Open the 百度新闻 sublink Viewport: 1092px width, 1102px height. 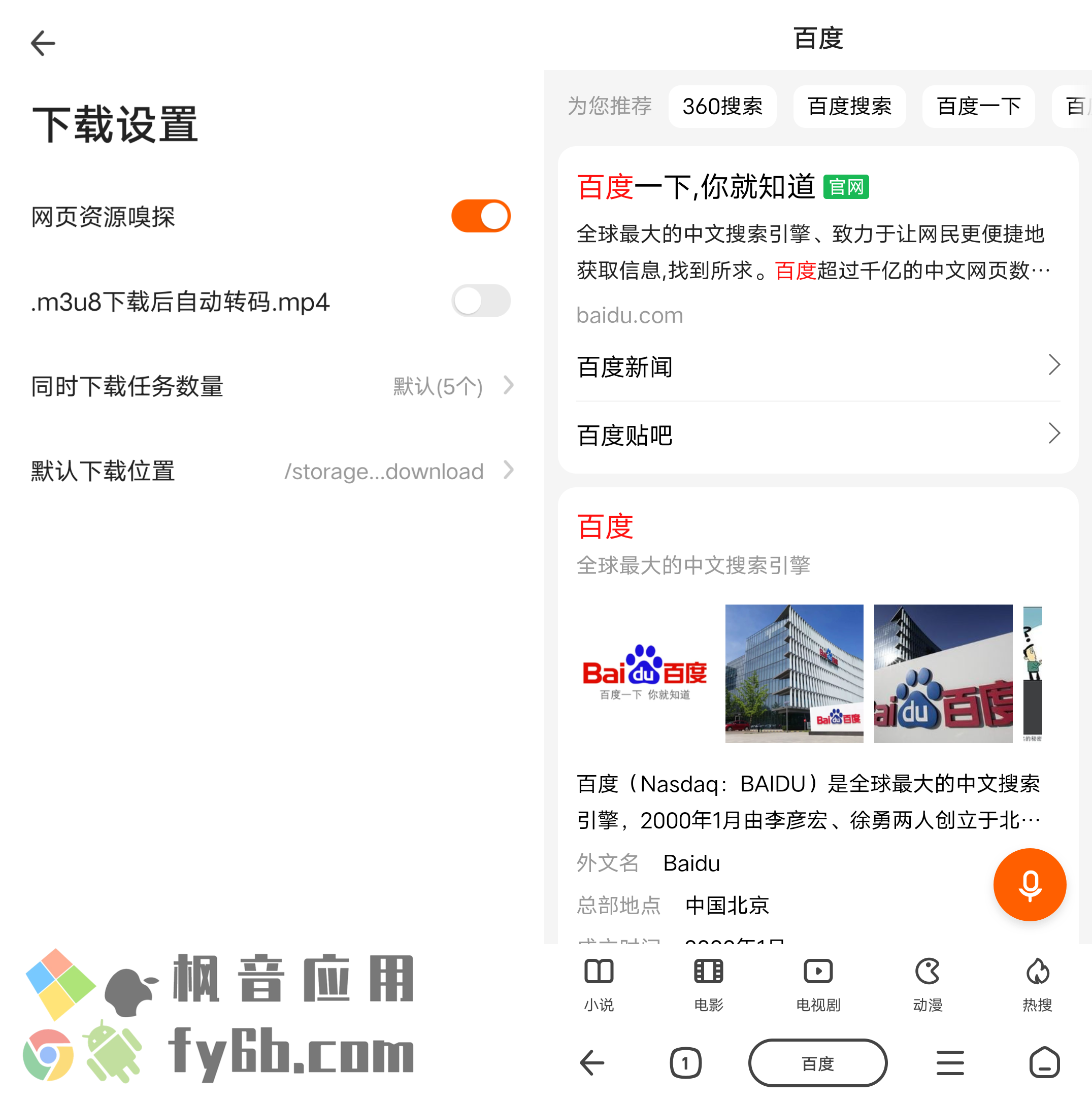817,367
